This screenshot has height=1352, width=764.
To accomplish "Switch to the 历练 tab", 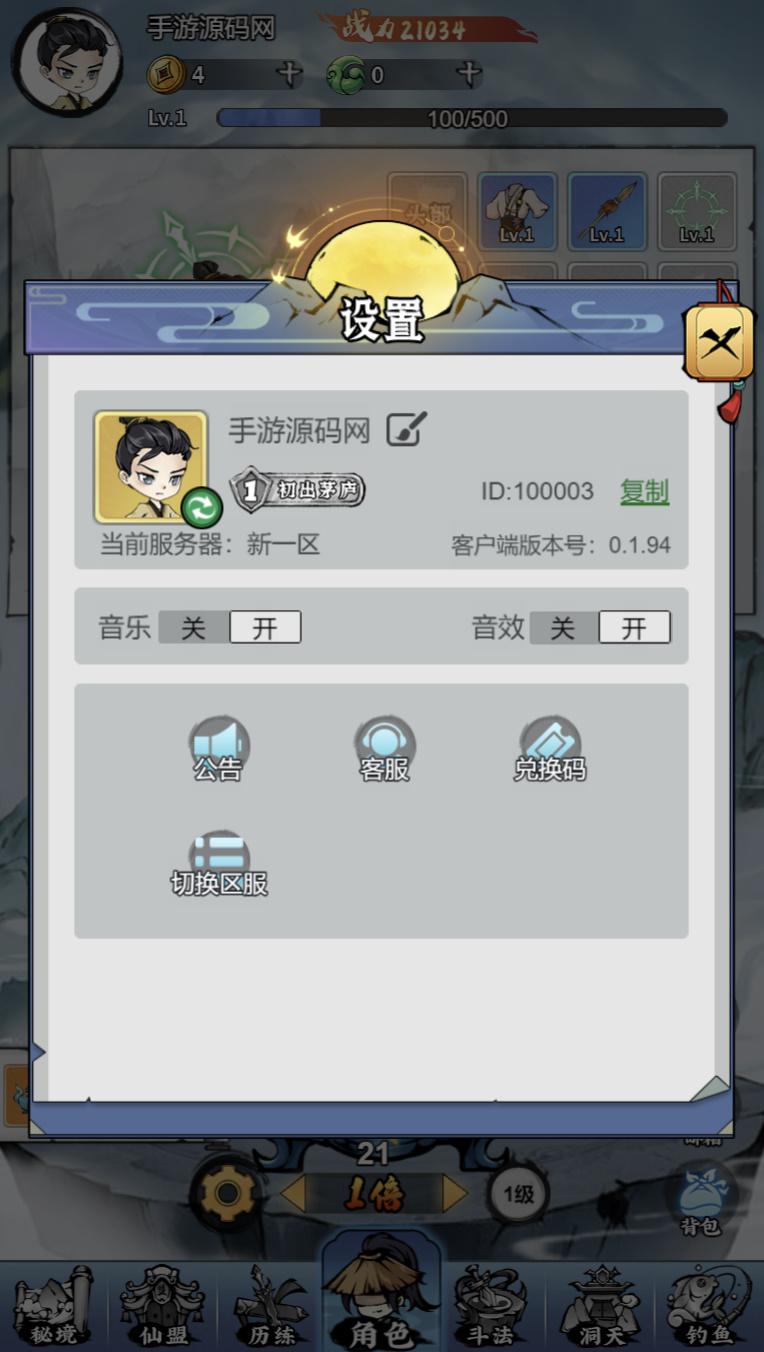I will click(x=271, y=1306).
